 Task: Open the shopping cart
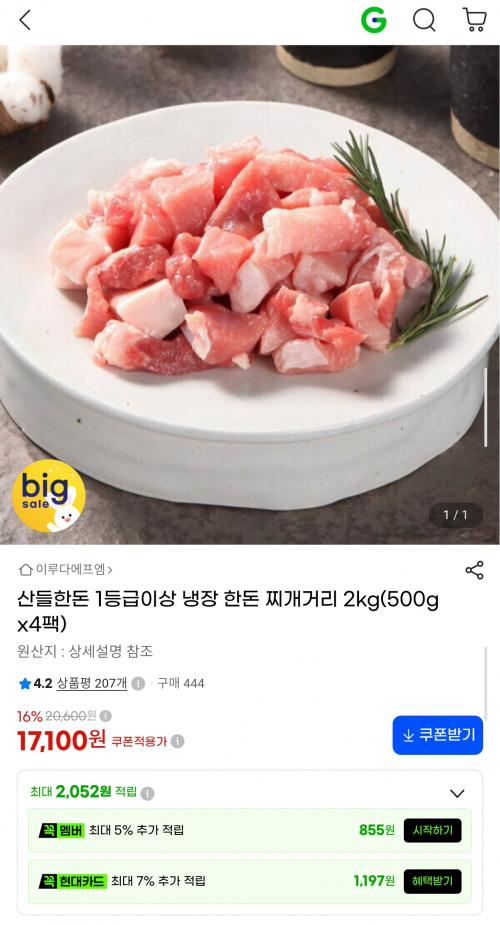(475, 20)
